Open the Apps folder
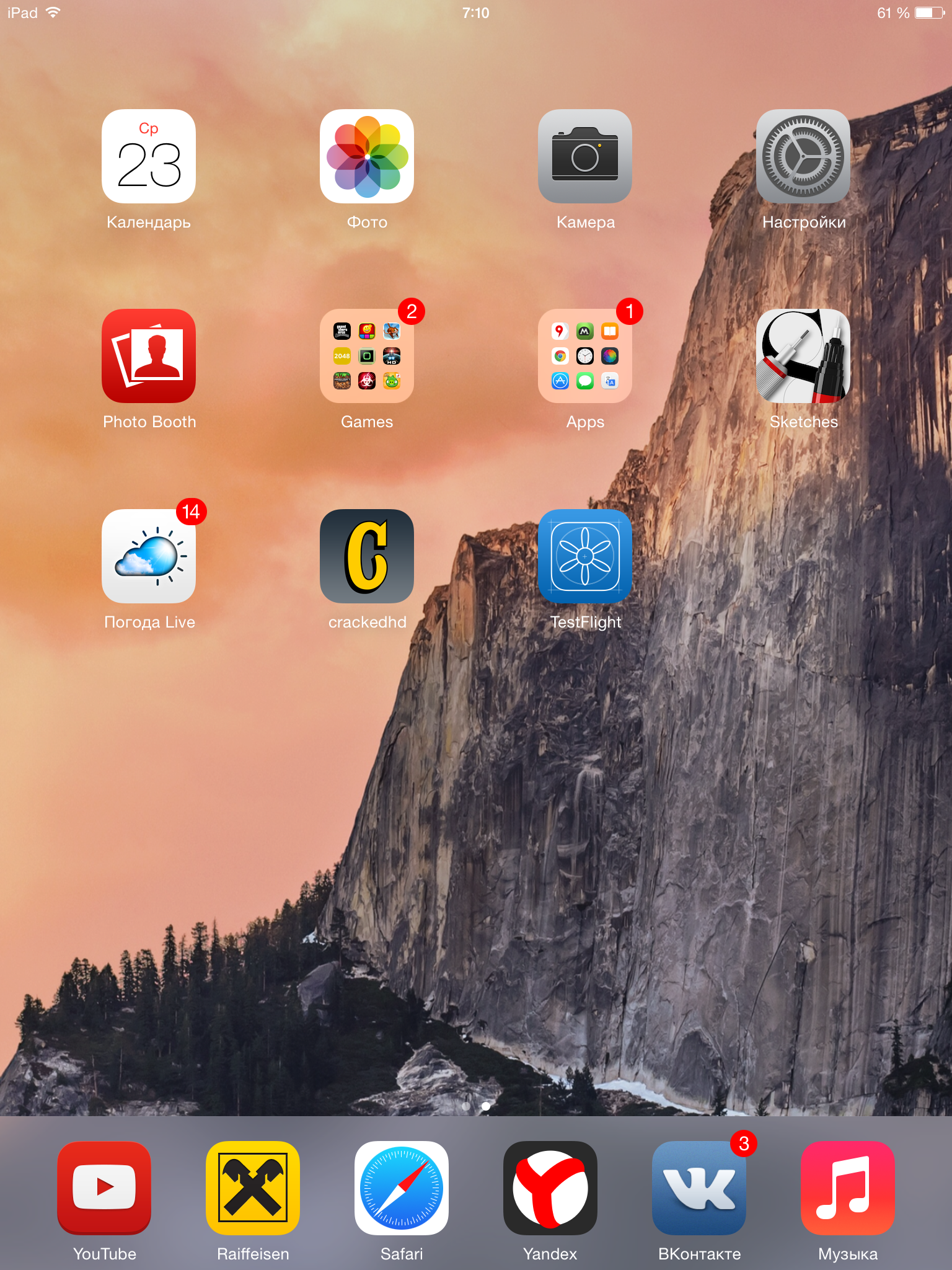The image size is (952, 1270). 585,356
